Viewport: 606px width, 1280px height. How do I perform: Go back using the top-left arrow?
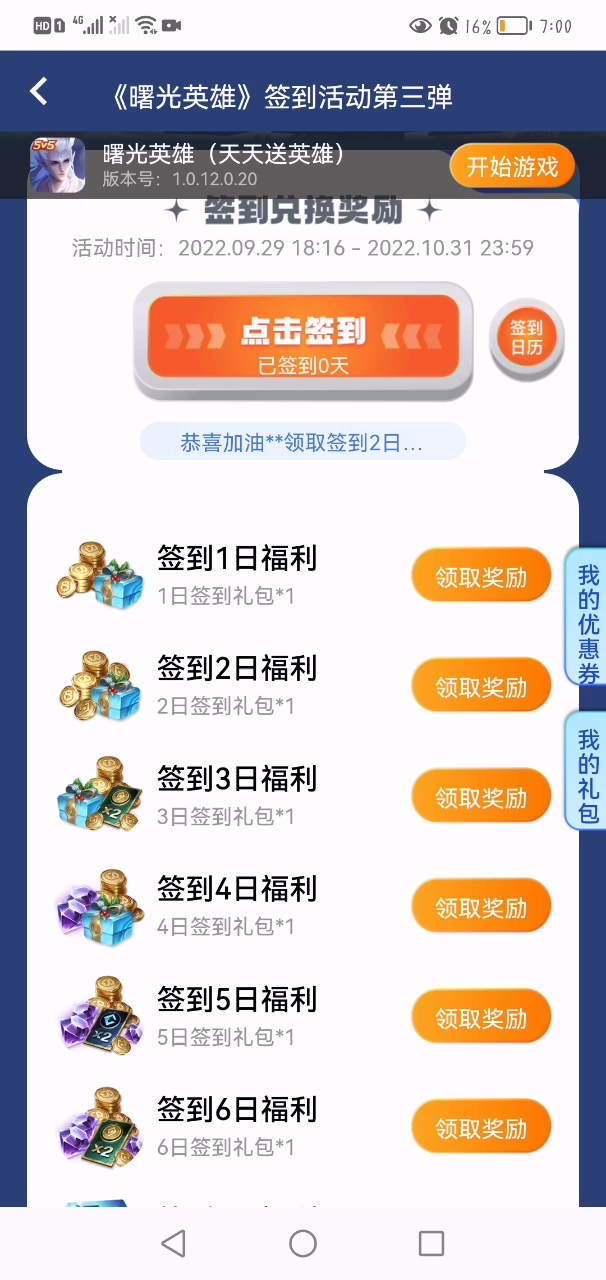[x=38, y=92]
